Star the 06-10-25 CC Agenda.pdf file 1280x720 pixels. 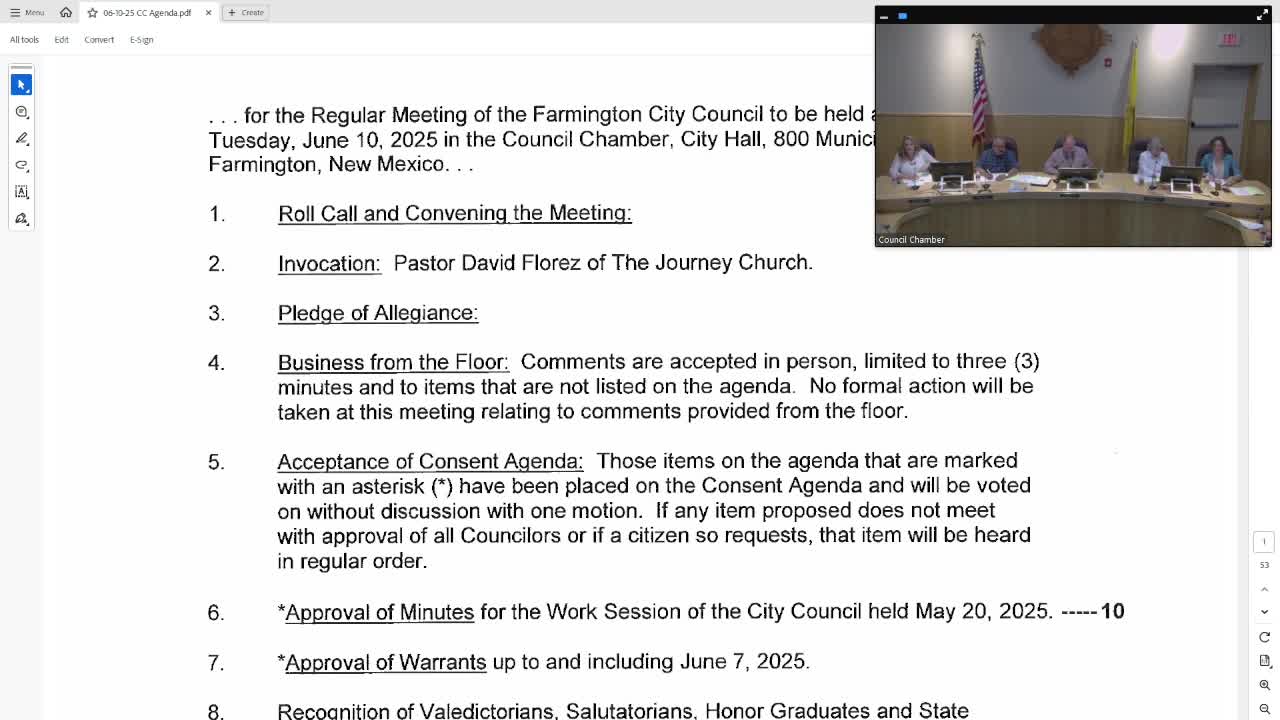92,12
